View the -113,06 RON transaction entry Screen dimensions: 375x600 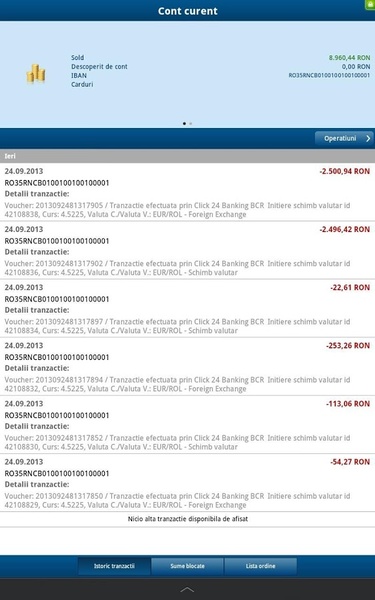(188, 425)
